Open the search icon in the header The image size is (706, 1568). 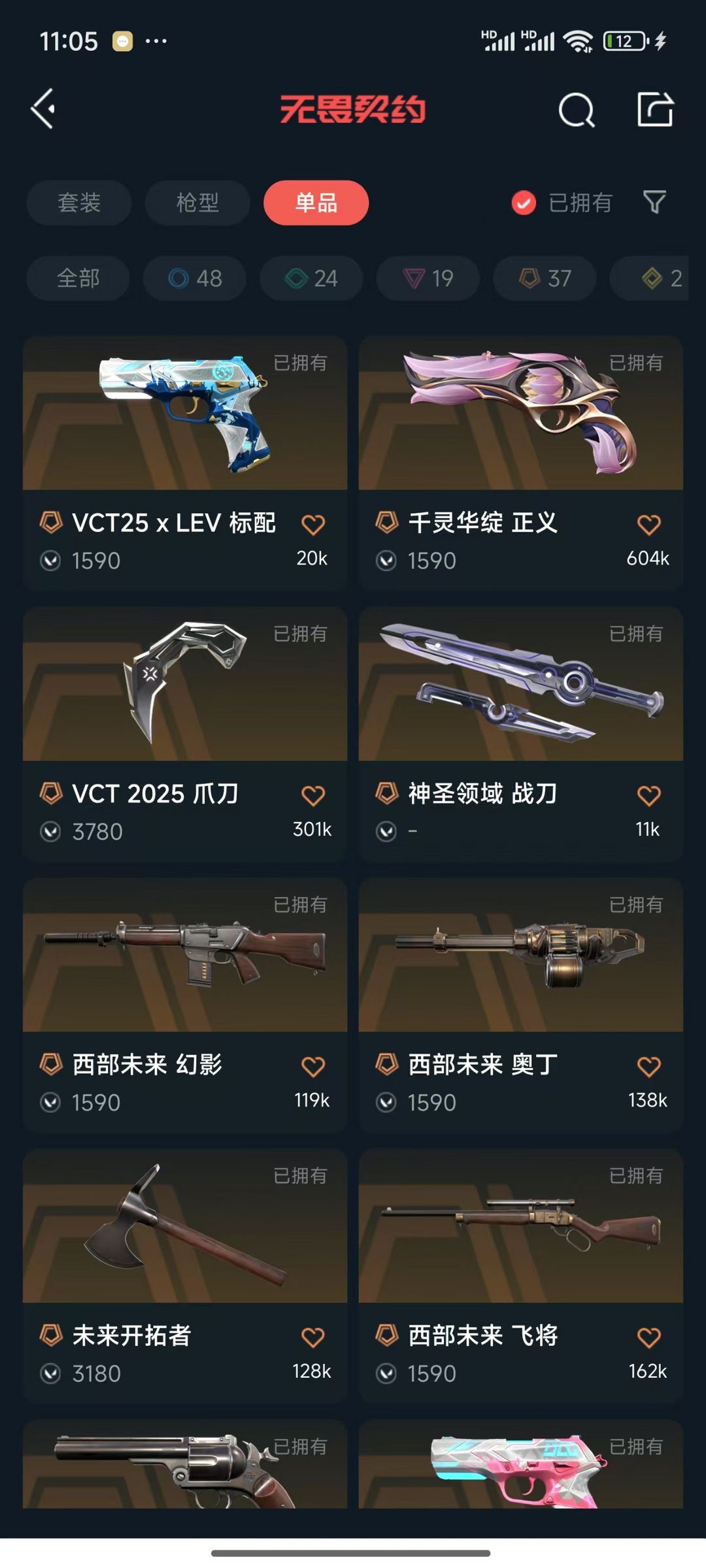click(x=577, y=109)
